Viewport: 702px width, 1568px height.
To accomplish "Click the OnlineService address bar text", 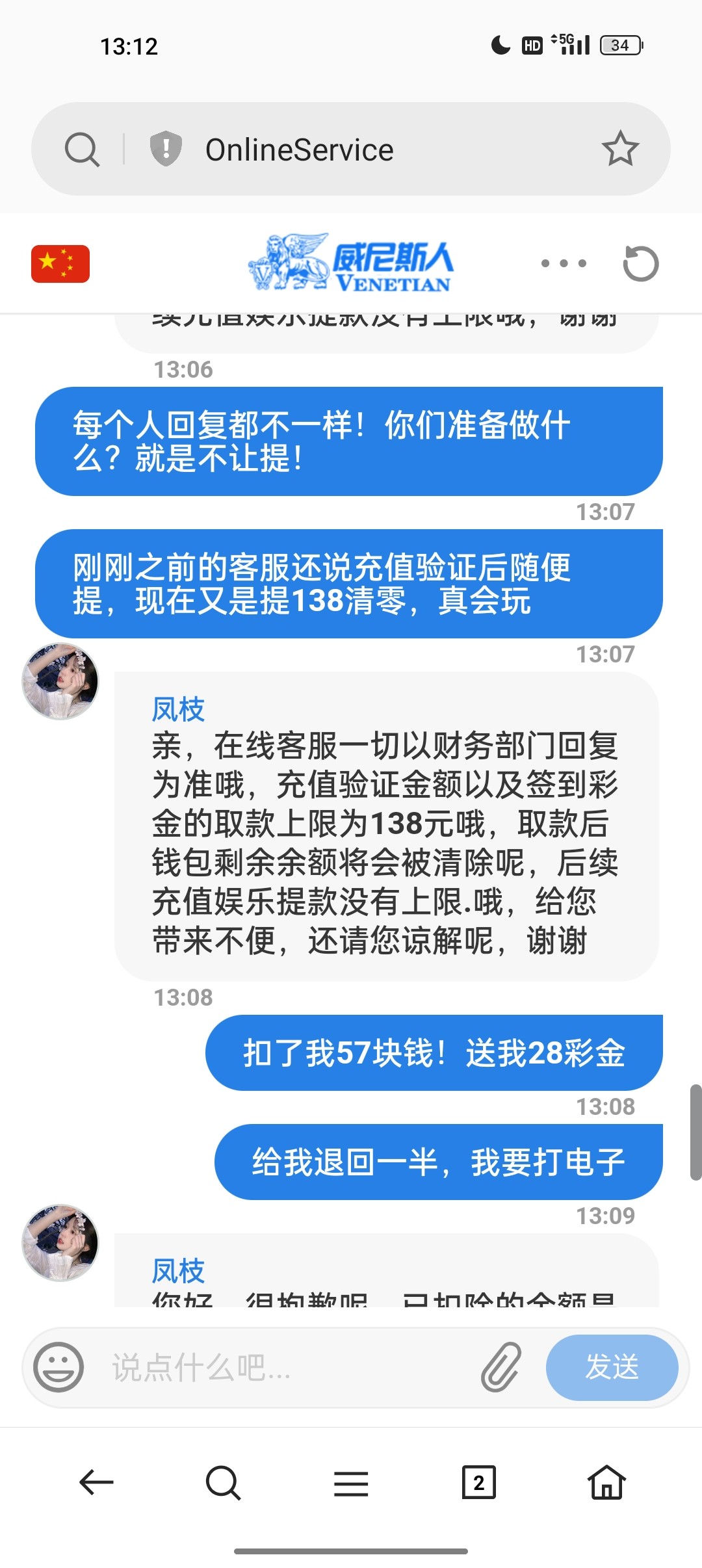I will pos(300,148).
